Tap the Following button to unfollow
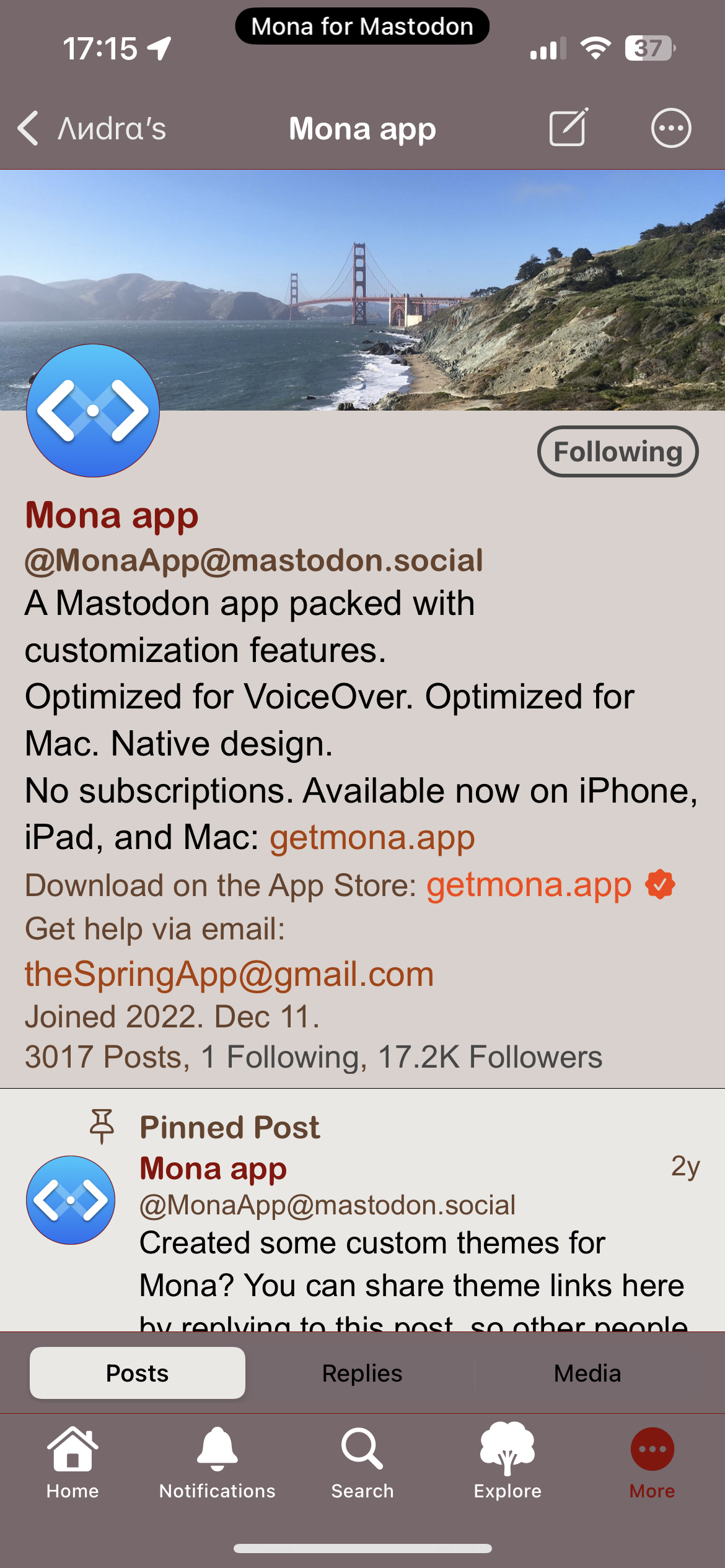725x1568 pixels. tap(618, 451)
